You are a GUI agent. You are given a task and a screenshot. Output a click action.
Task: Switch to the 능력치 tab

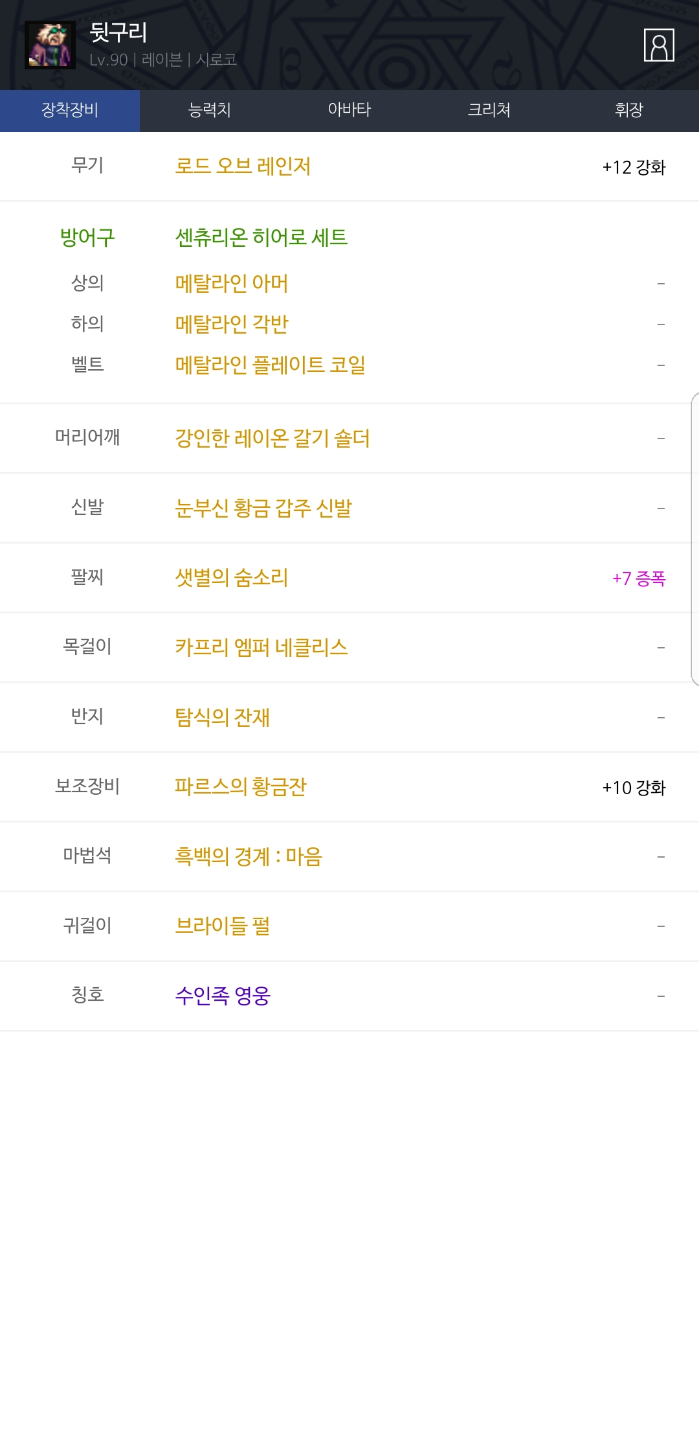pos(209,110)
